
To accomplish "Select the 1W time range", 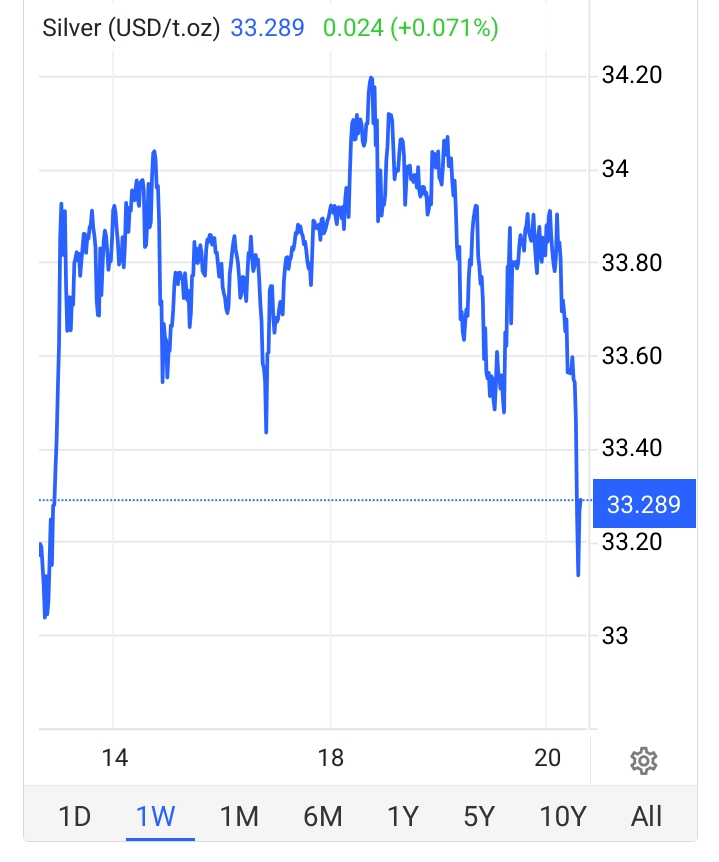I will [156, 816].
